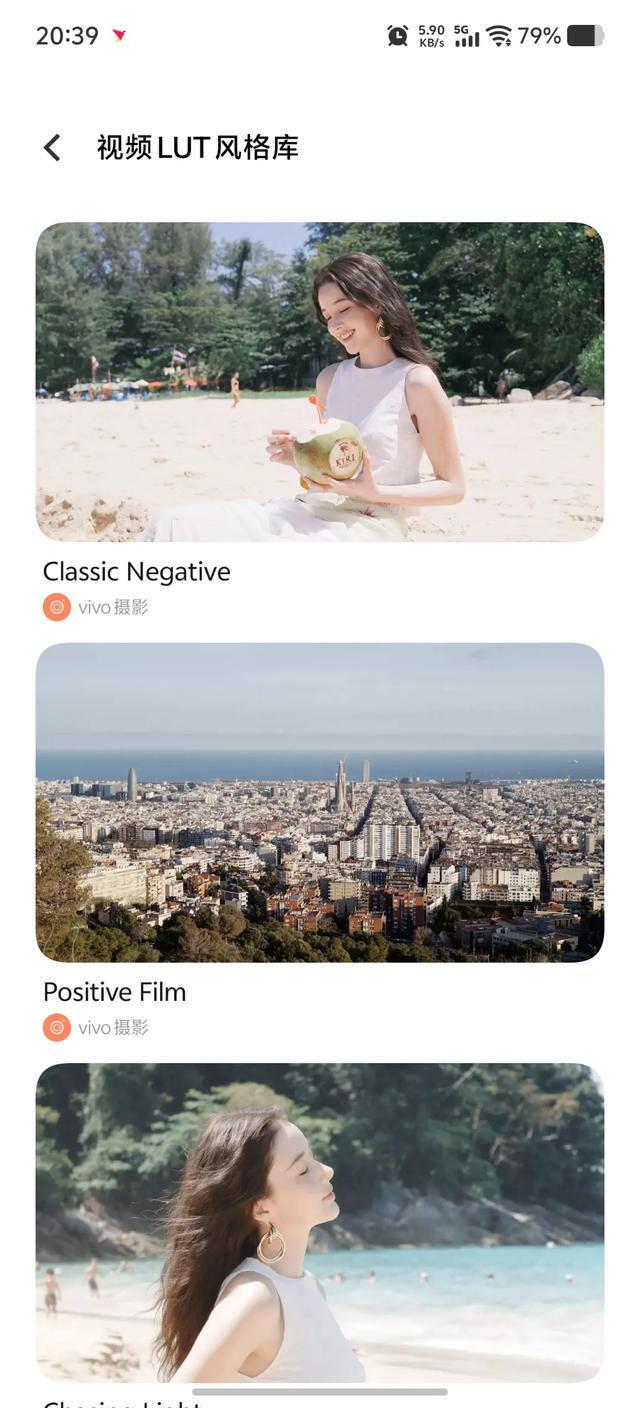Viewport: 640px width, 1408px height.
Task: Select the Positive Film LUT style card
Action: 320,802
